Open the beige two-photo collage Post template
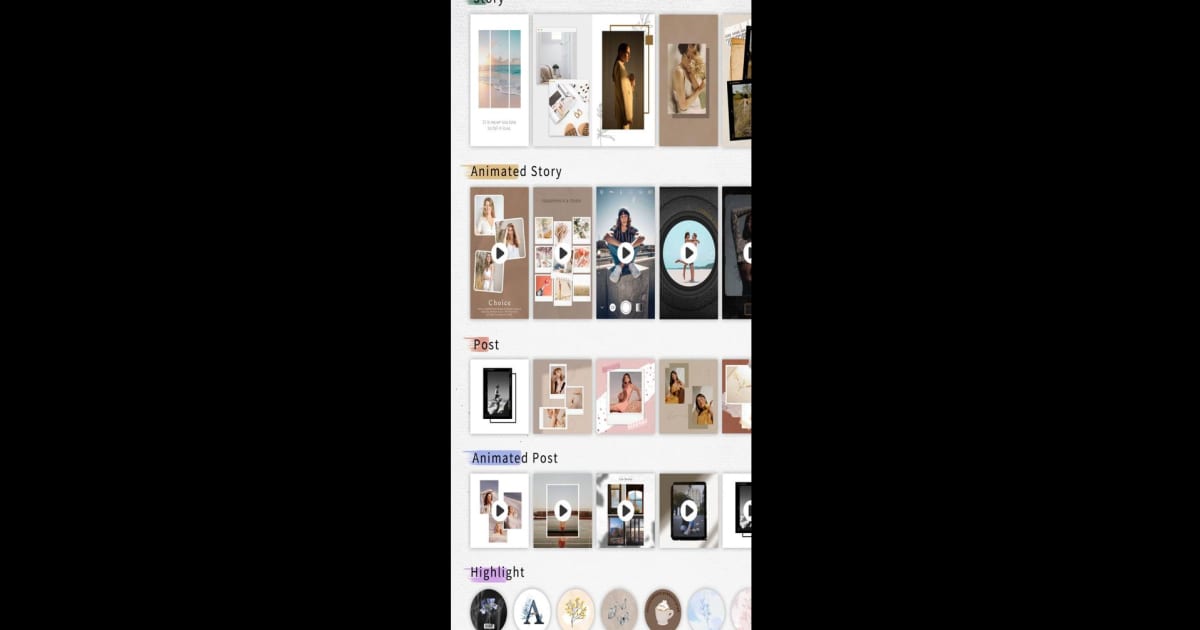Image resolution: width=1200 pixels, height=630 pixels. tap(562, 396)
